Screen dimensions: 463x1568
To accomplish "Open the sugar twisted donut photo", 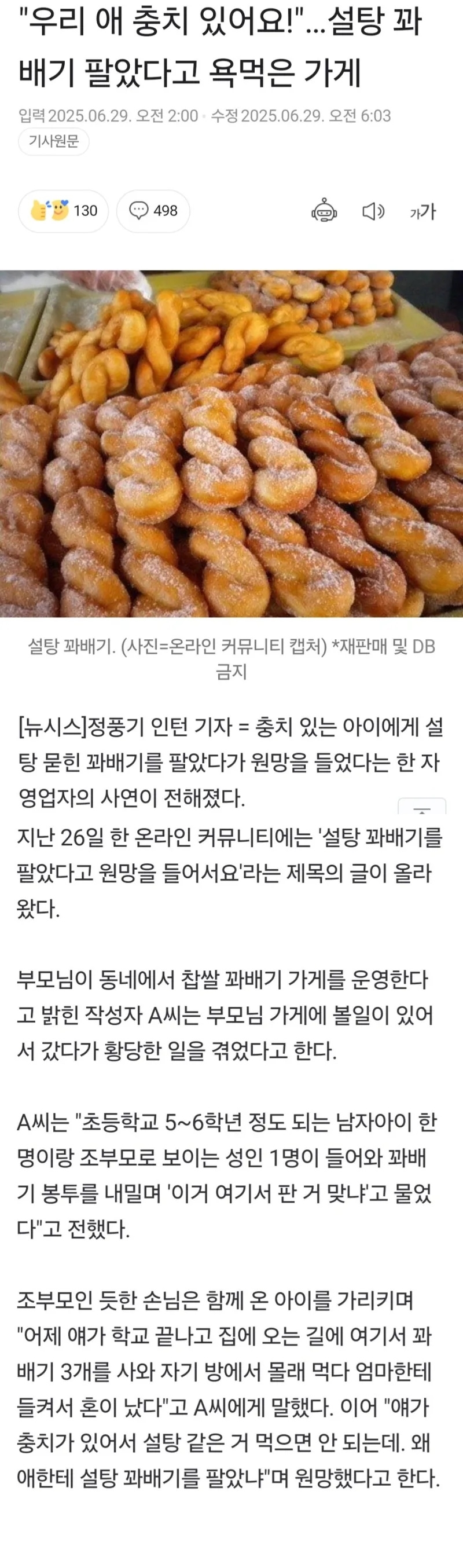I will click(231, 443).
